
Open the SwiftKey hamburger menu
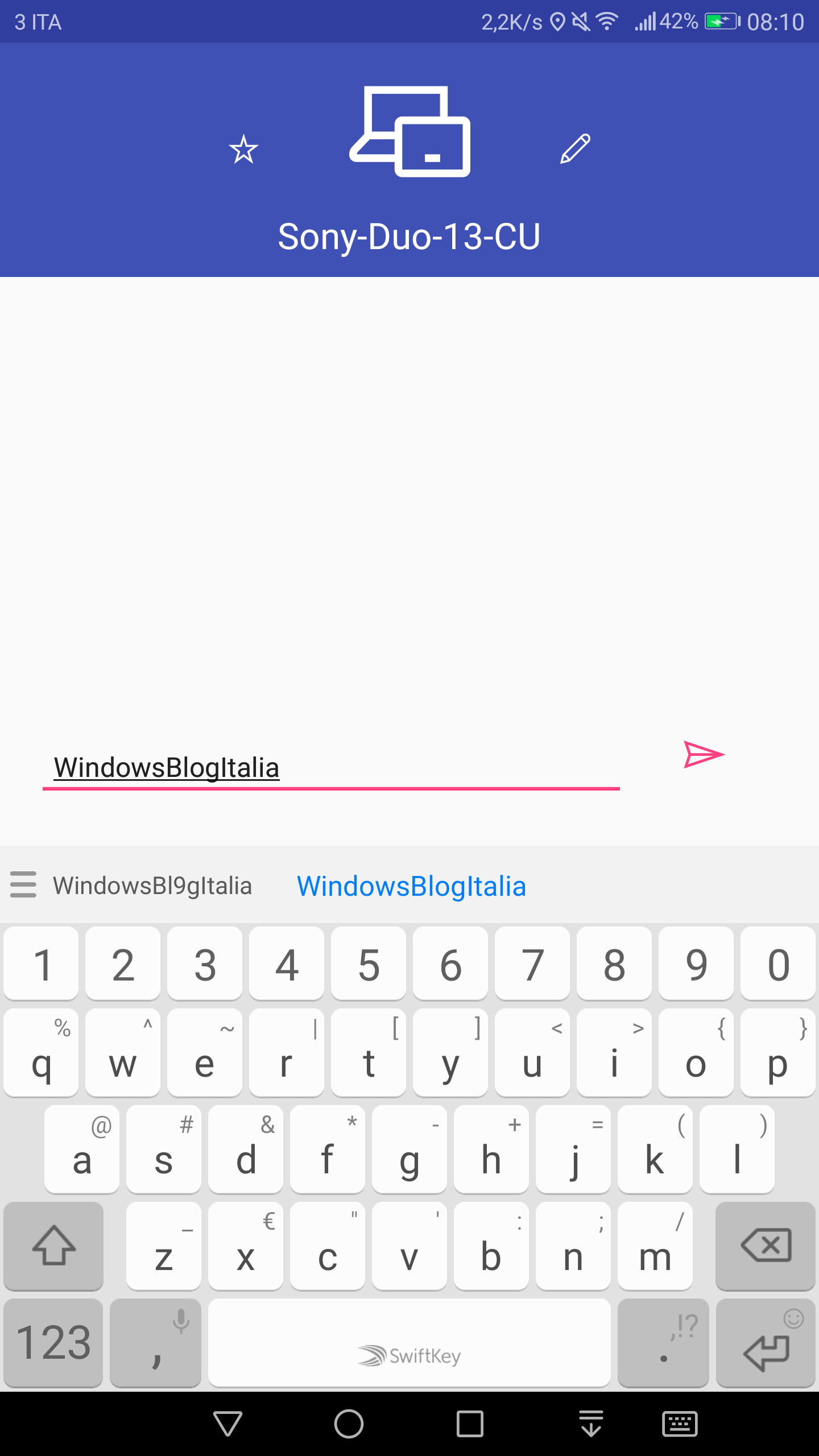point(23,884)
